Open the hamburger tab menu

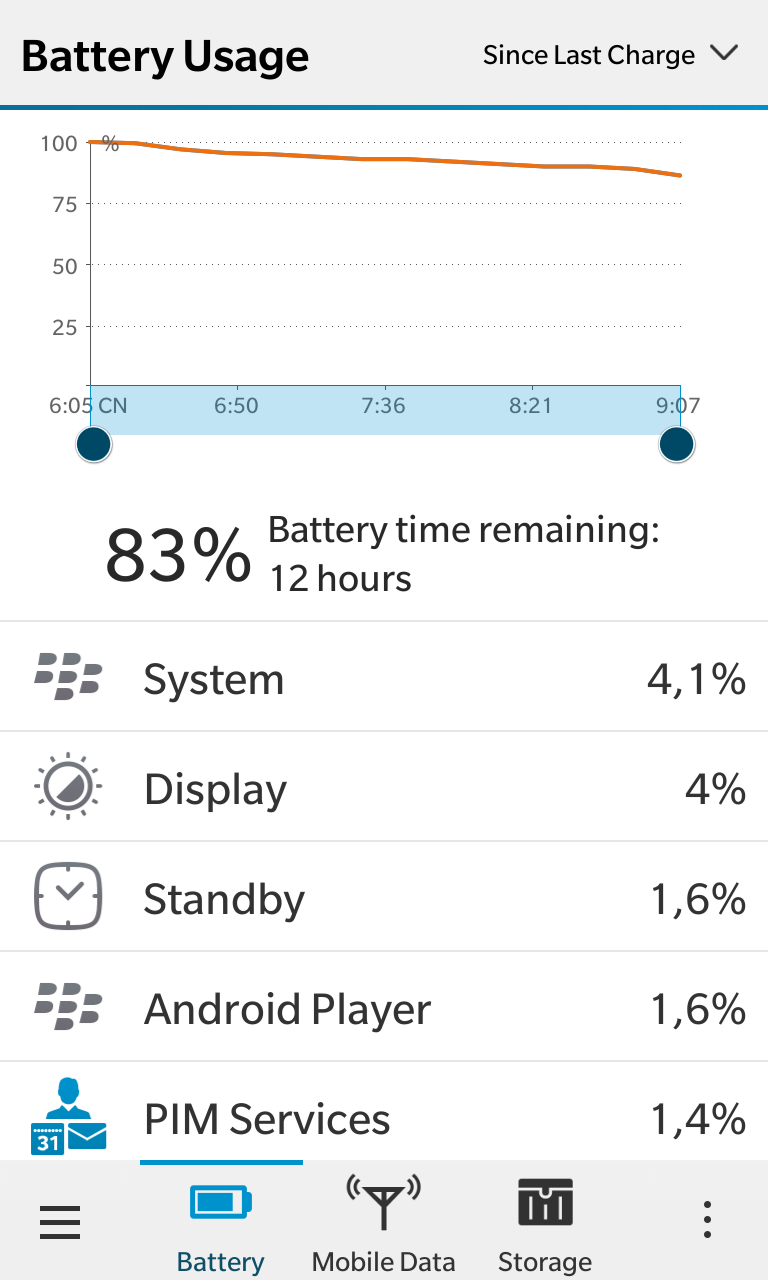pyautogui.click(x=60, y=1222)
